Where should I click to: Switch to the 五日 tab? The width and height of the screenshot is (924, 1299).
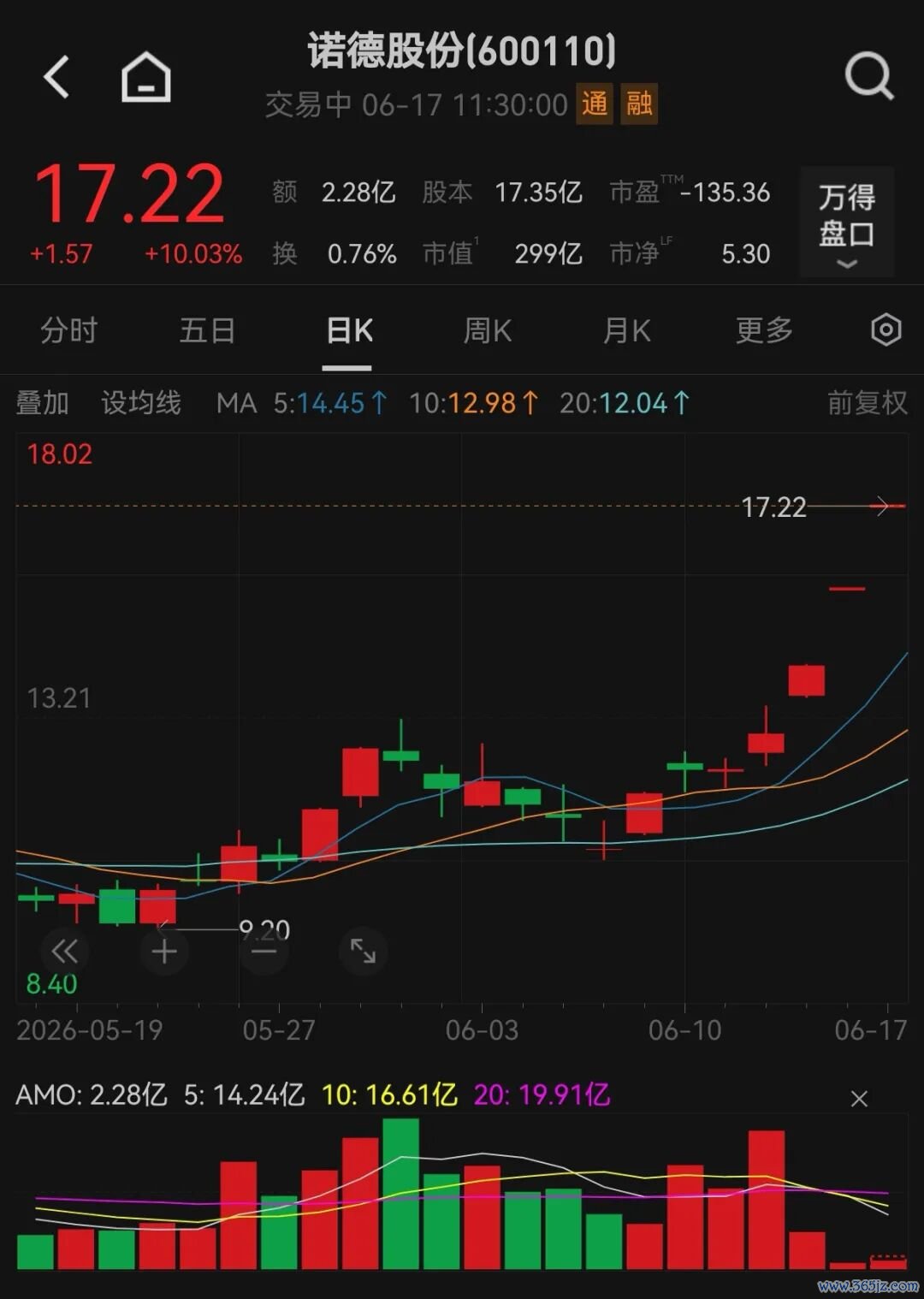click(208, 330)
